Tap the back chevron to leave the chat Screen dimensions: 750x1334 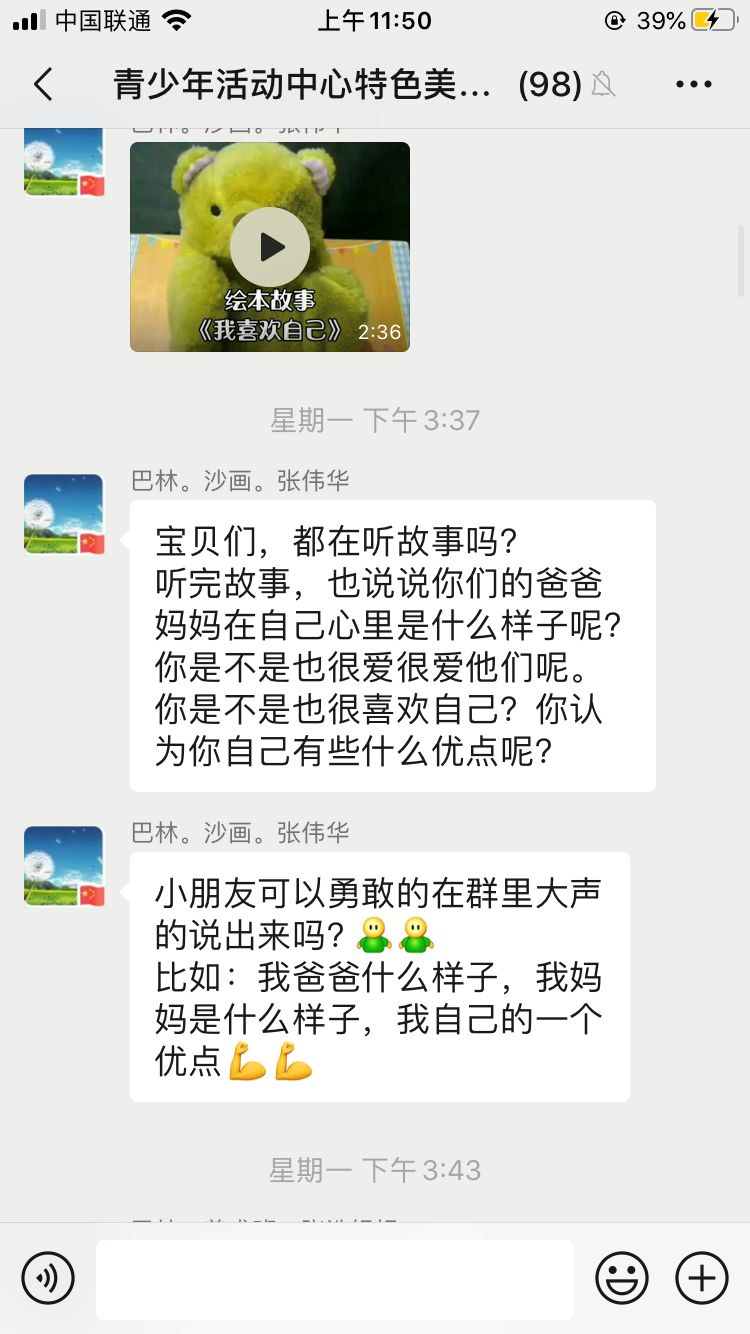coord(42,85)
